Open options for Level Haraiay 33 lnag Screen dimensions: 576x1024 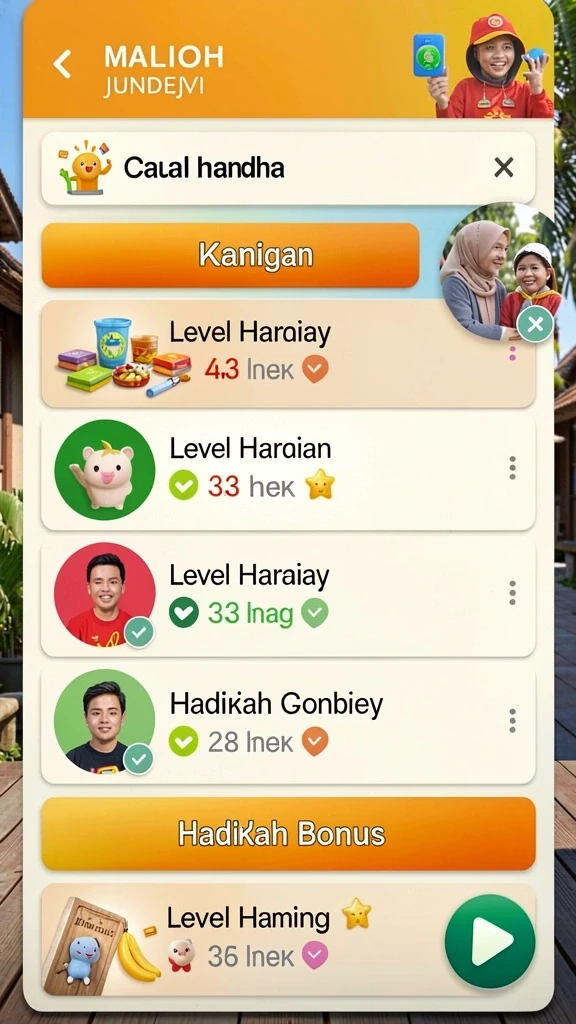(512, 592)
